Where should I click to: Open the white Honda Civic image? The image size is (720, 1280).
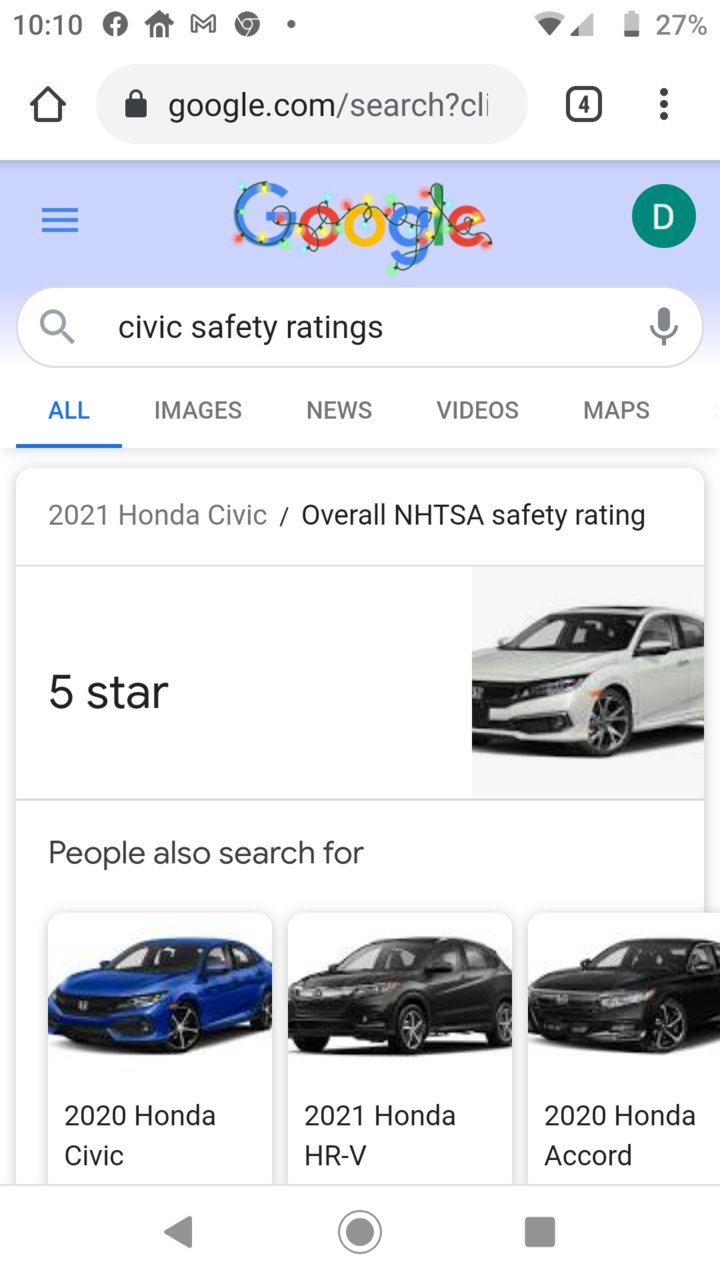(x=588, y=683)
